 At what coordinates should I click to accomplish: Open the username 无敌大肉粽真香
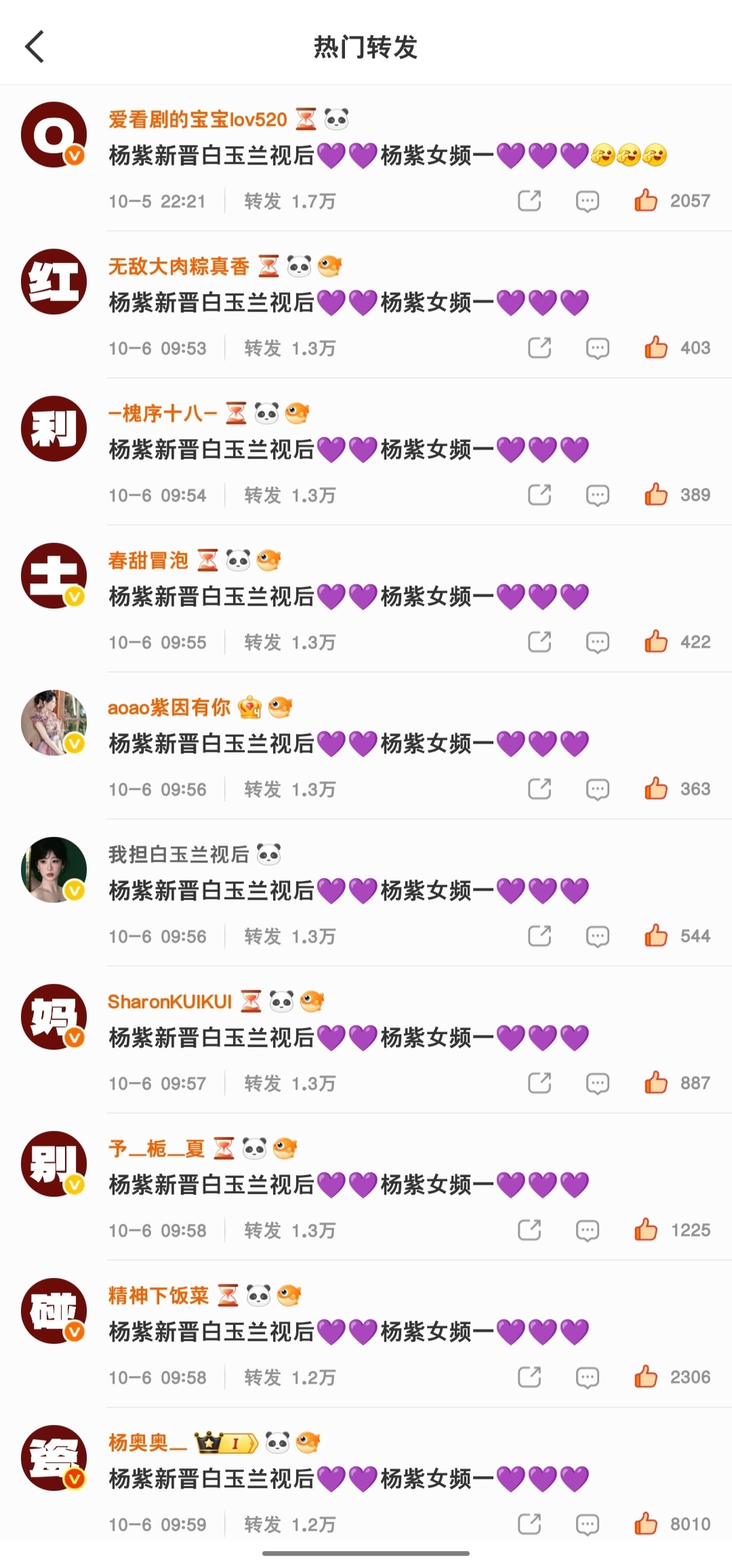tap(179, 266)
